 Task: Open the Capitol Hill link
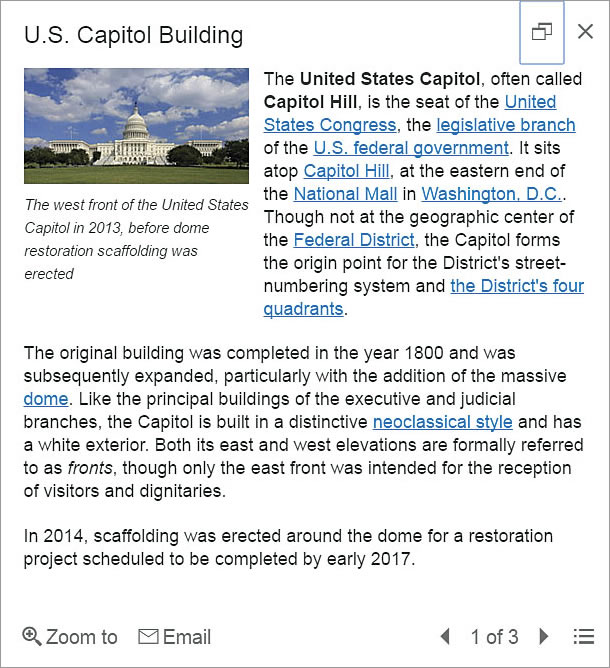pyautogui.click(x=346, y=171)
